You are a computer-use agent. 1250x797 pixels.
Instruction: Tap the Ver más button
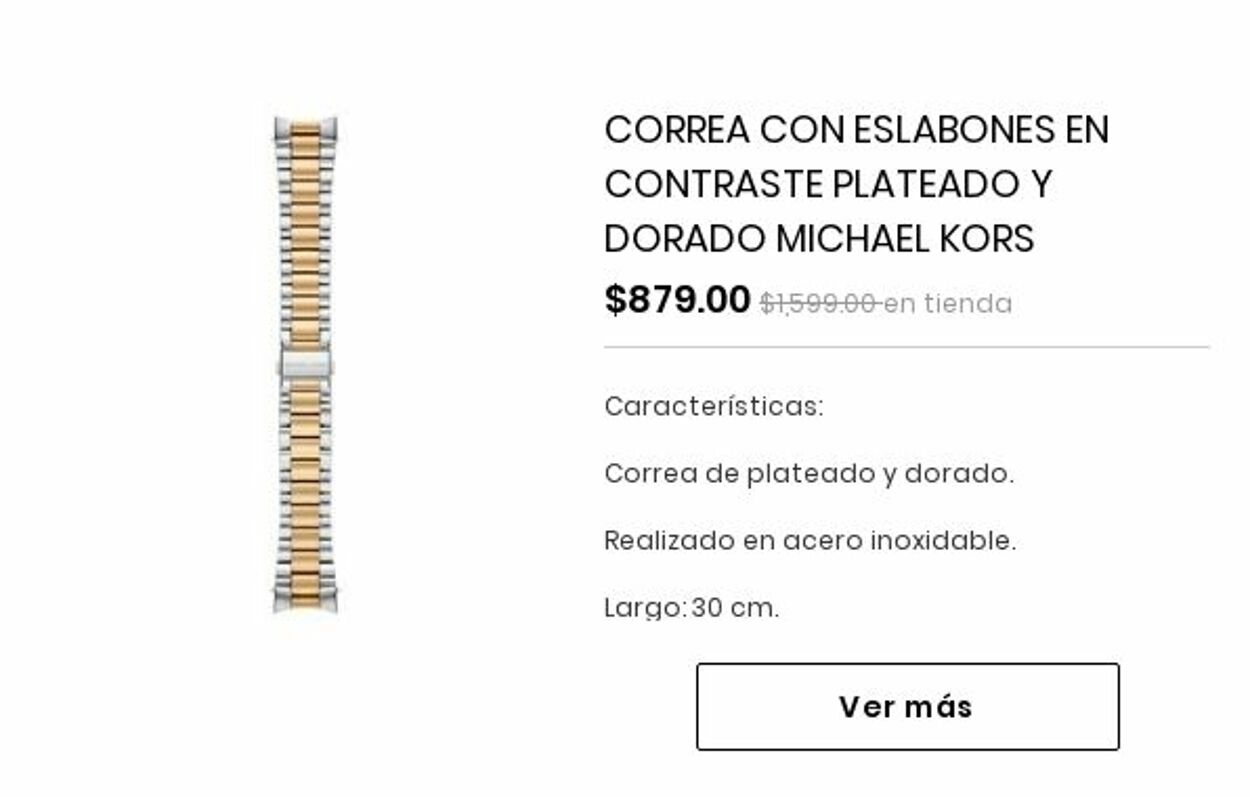tap(907, 707)
